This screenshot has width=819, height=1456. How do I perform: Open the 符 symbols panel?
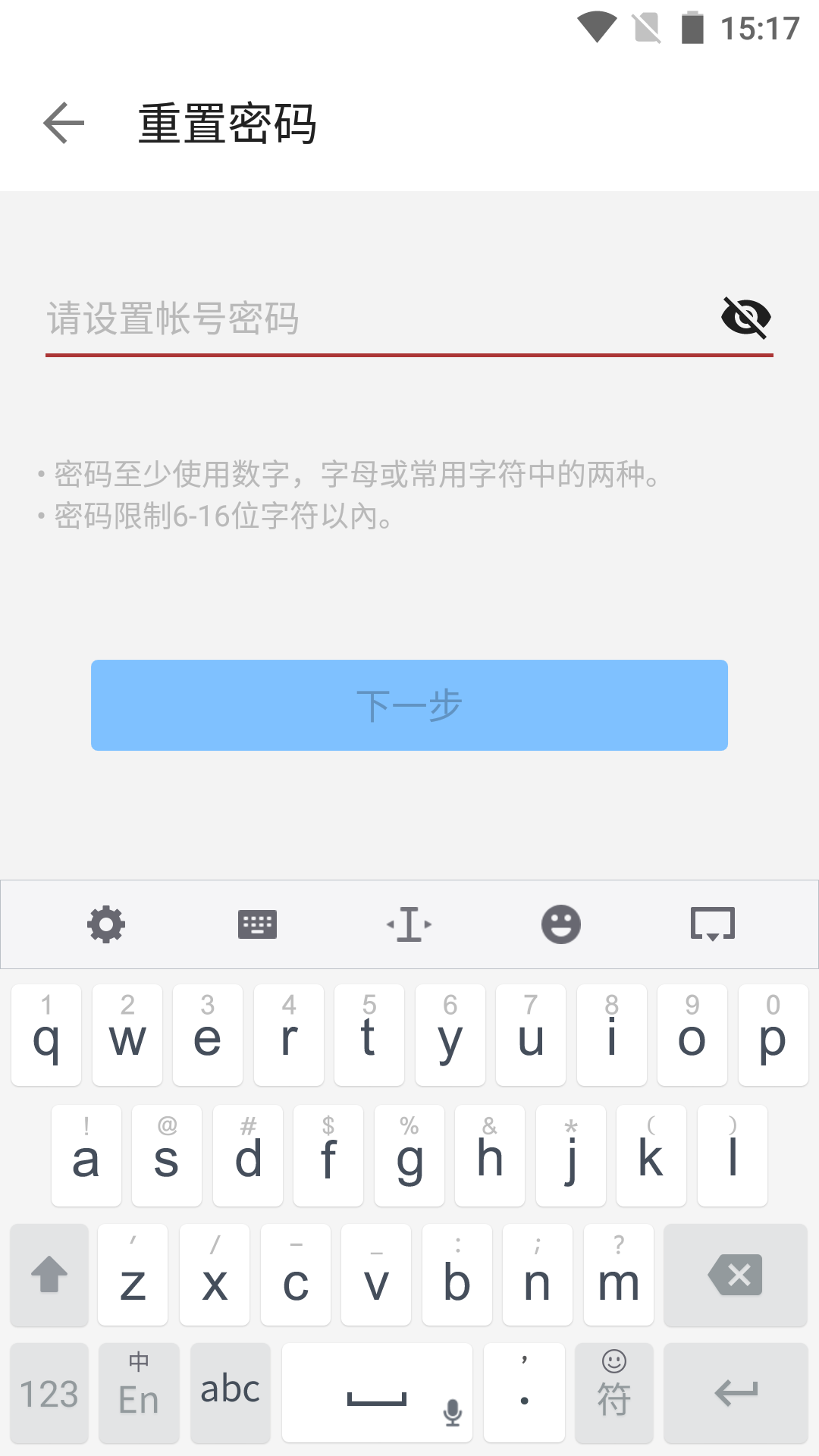point(614,1393)
